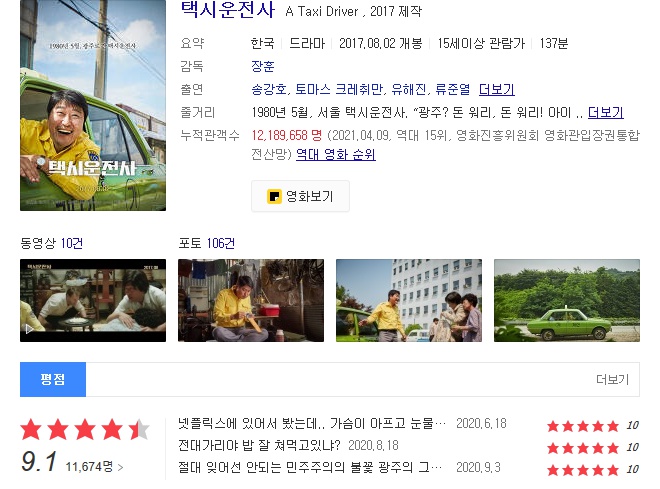Open the 택시운전사 movie title link

(x=227, y=11)
